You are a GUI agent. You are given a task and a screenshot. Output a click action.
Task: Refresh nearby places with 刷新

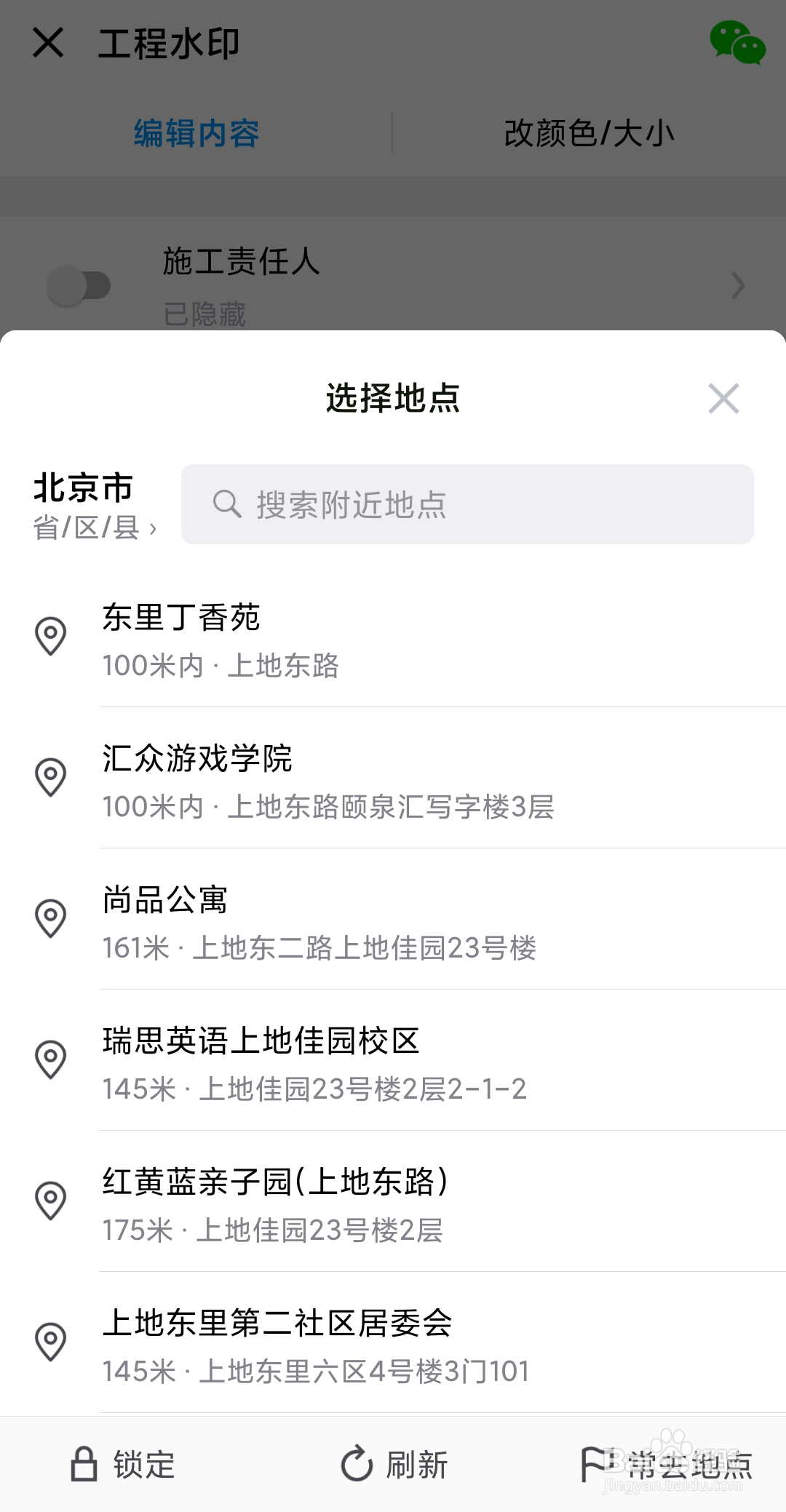click(x=394, y=1464)
